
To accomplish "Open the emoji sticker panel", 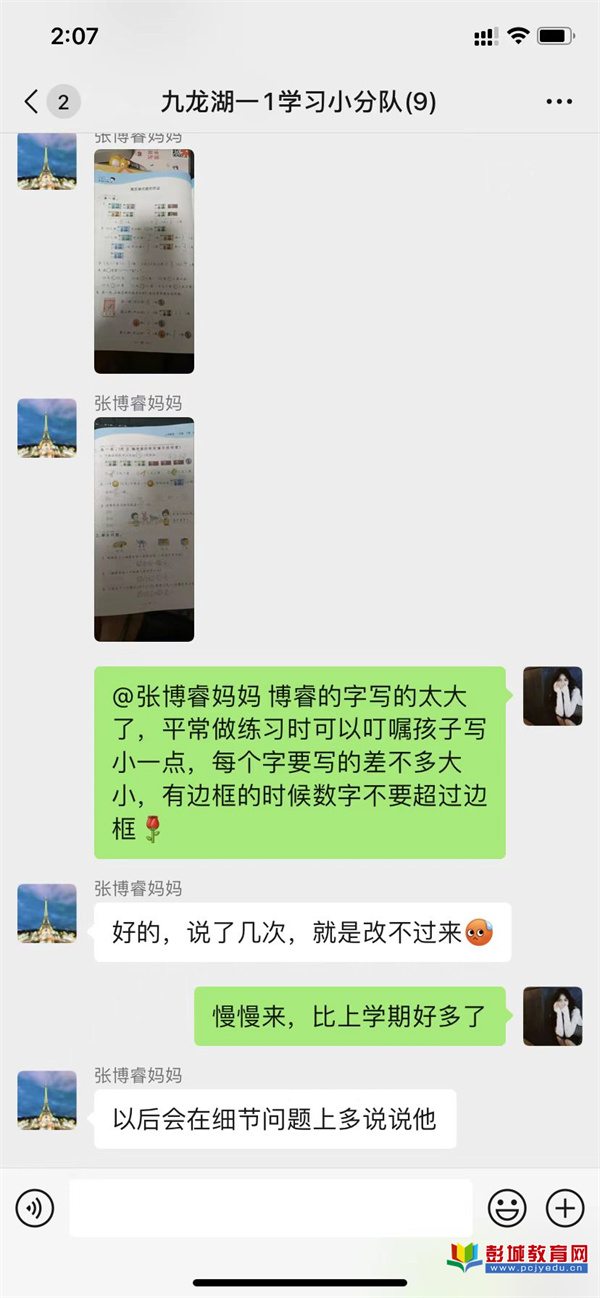I will coord(507,1208).
